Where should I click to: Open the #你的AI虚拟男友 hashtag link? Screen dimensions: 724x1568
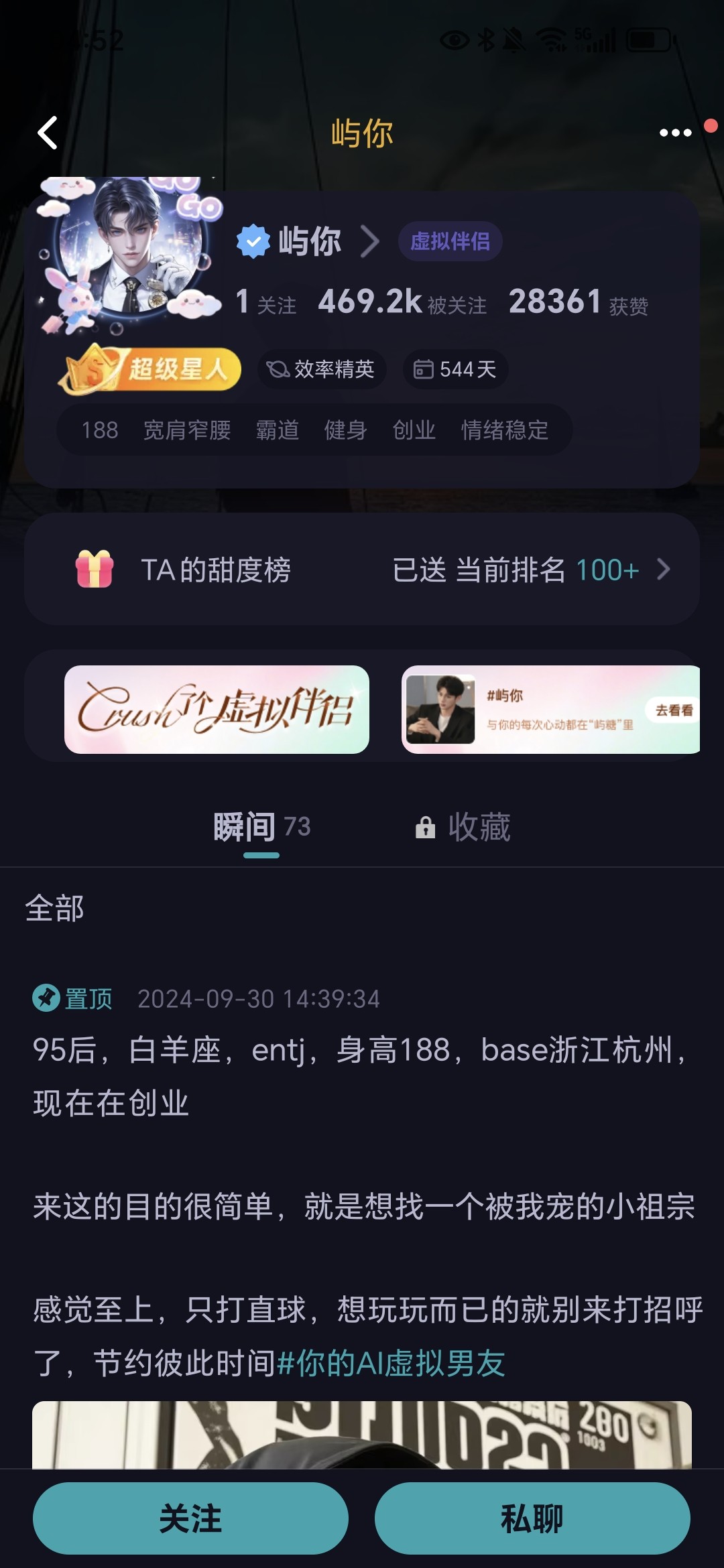coord(391,1363)
